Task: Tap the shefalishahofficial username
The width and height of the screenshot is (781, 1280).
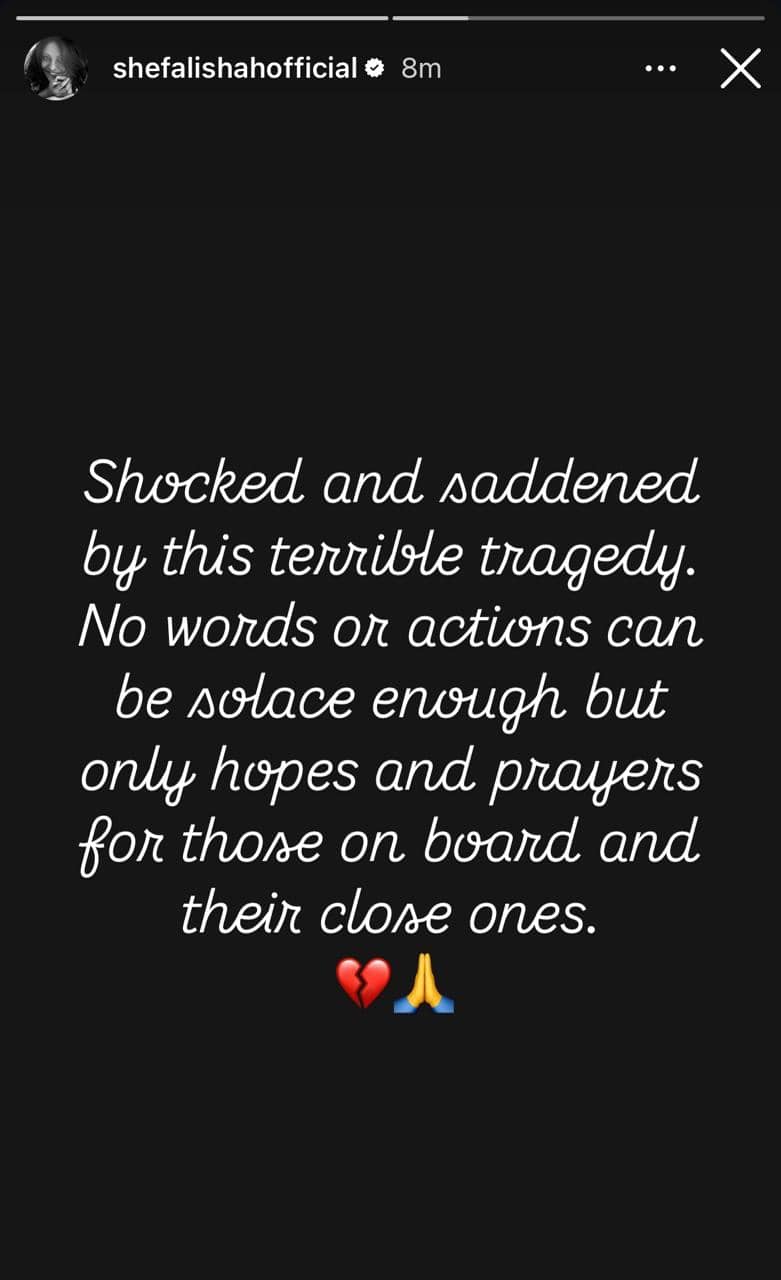Action: (235, 68)
